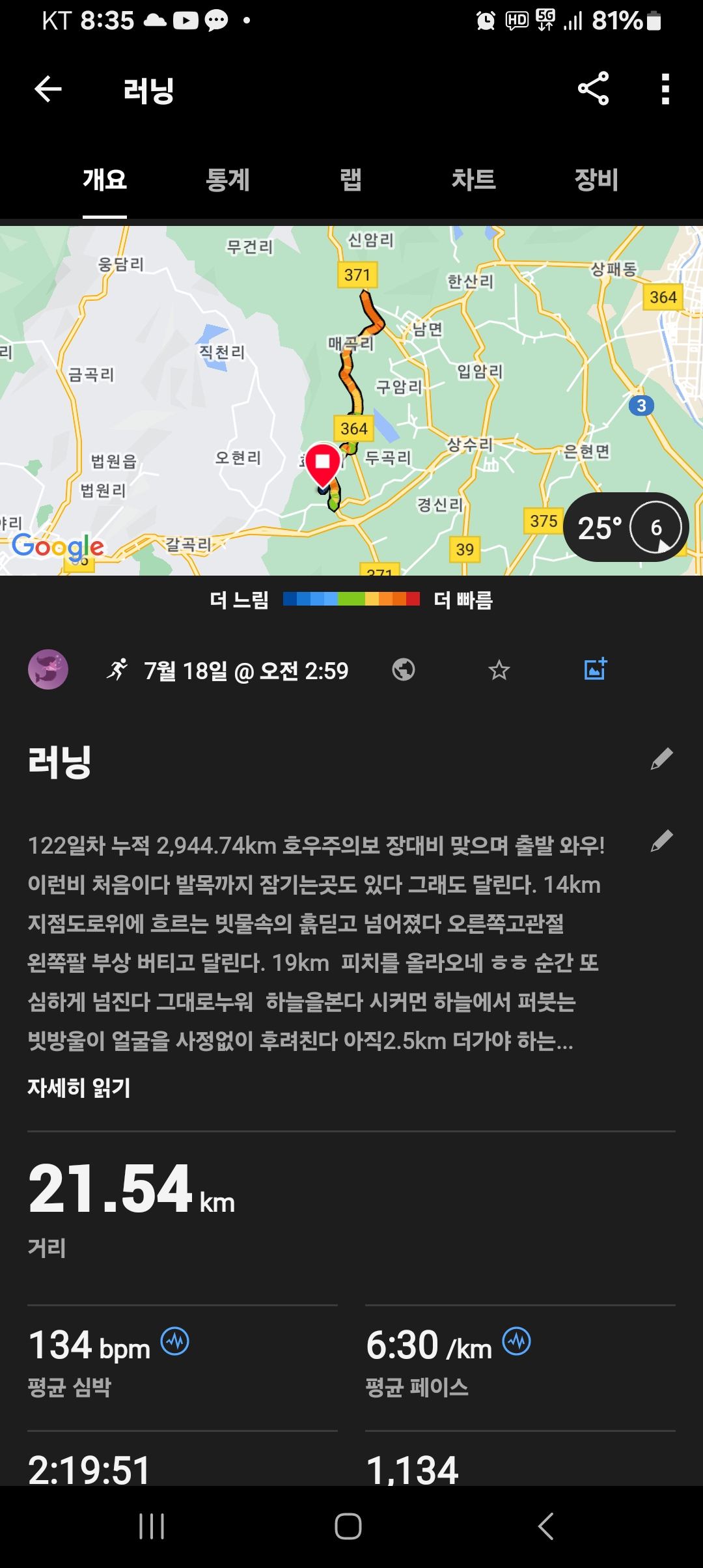The height and width of the screenshot is (1568, 703).
Task: Open the three-dot overflow menu
Action: coord(665,89)
